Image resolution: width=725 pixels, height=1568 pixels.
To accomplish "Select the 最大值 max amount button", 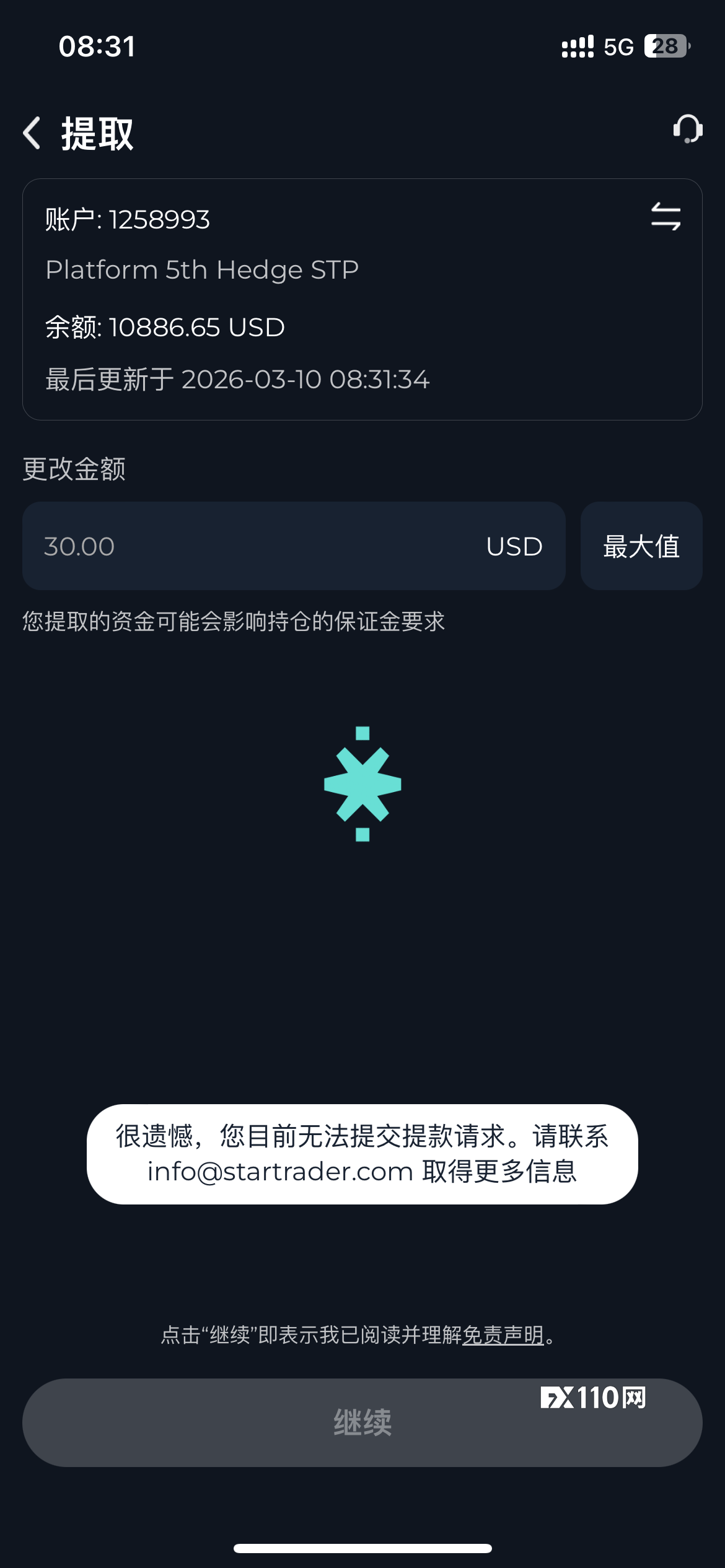I will click(x=641, y=546).
